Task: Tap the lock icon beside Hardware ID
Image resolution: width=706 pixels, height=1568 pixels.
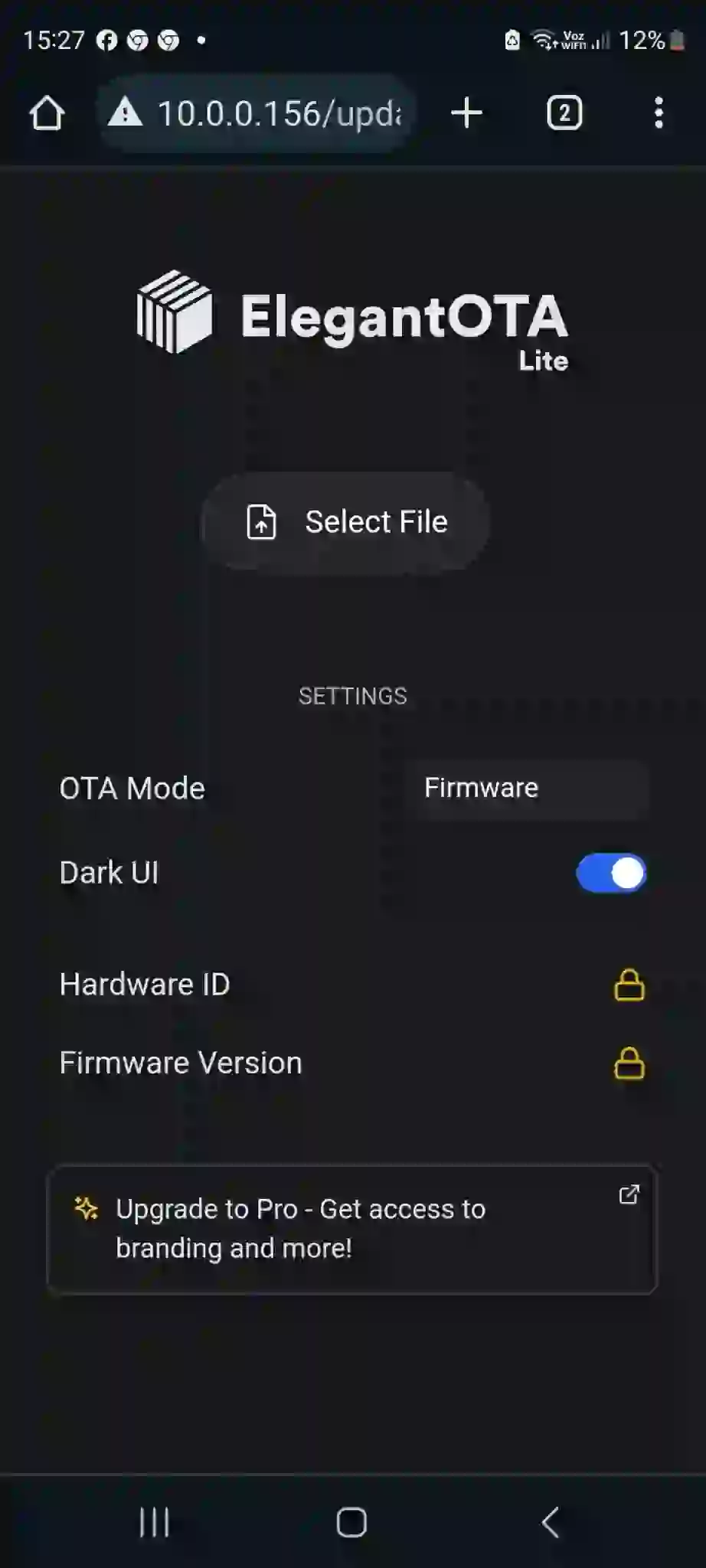Action: pyautogui.click(x=629, y=985)
